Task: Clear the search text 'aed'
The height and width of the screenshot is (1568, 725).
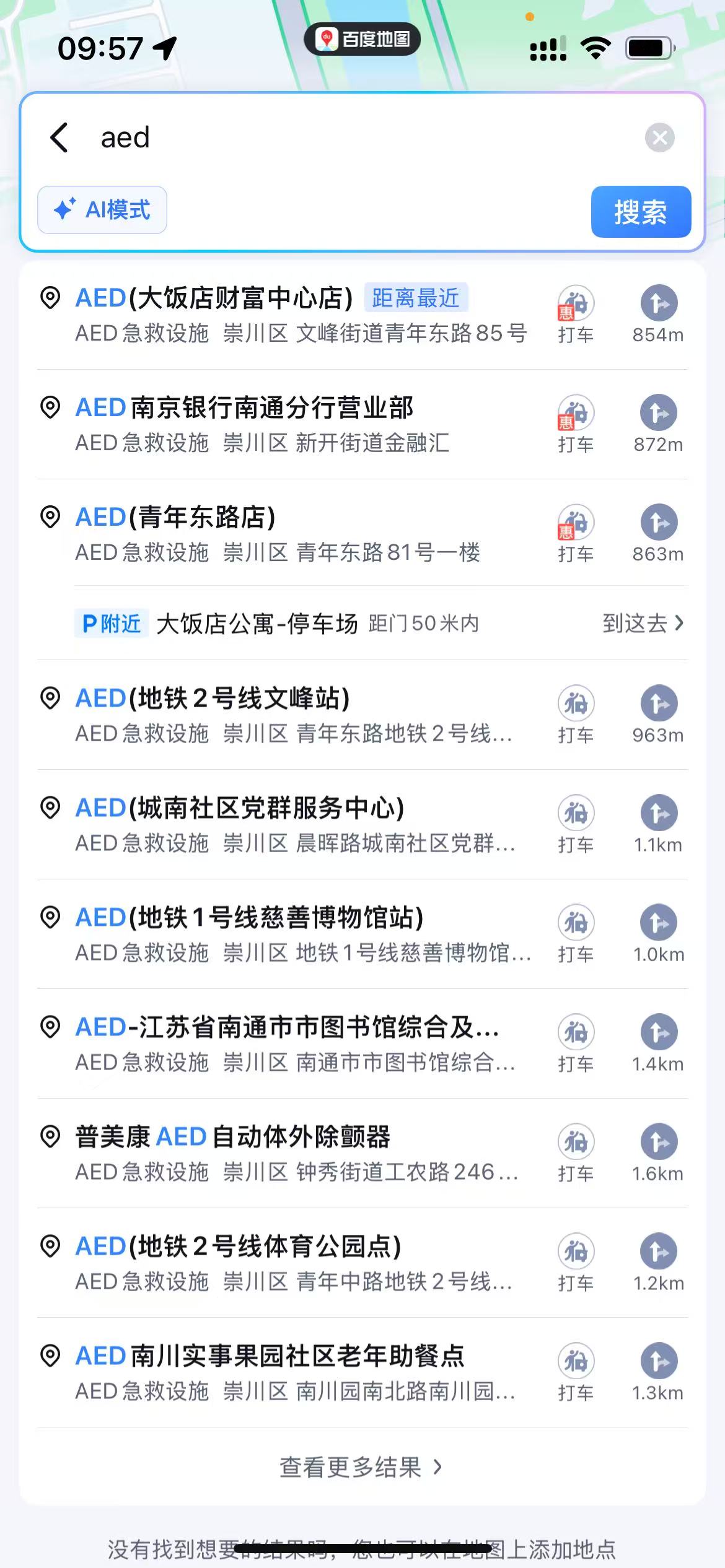Action: pos(659,137)
